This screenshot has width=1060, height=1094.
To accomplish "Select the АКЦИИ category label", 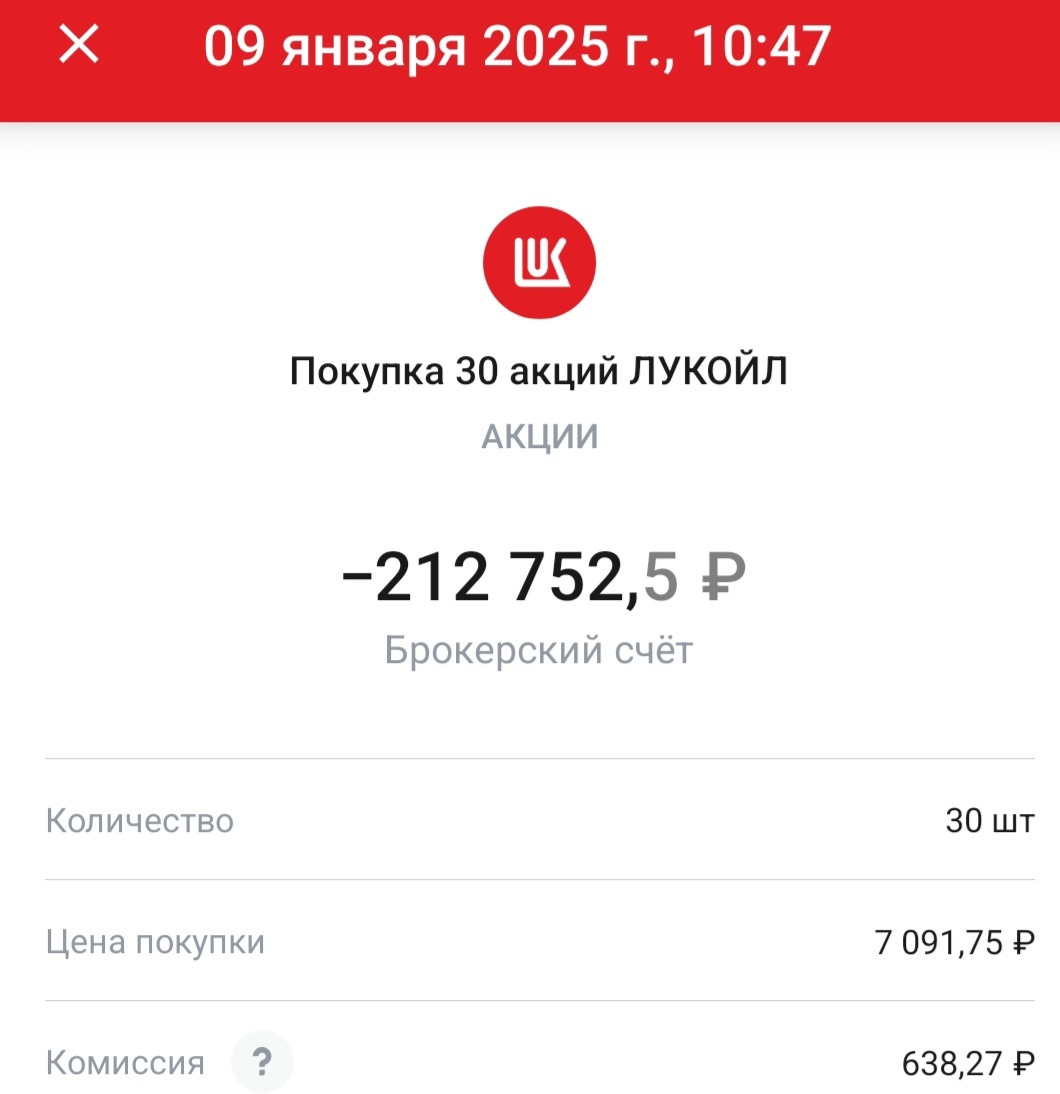I will click(x=538, y=435).
